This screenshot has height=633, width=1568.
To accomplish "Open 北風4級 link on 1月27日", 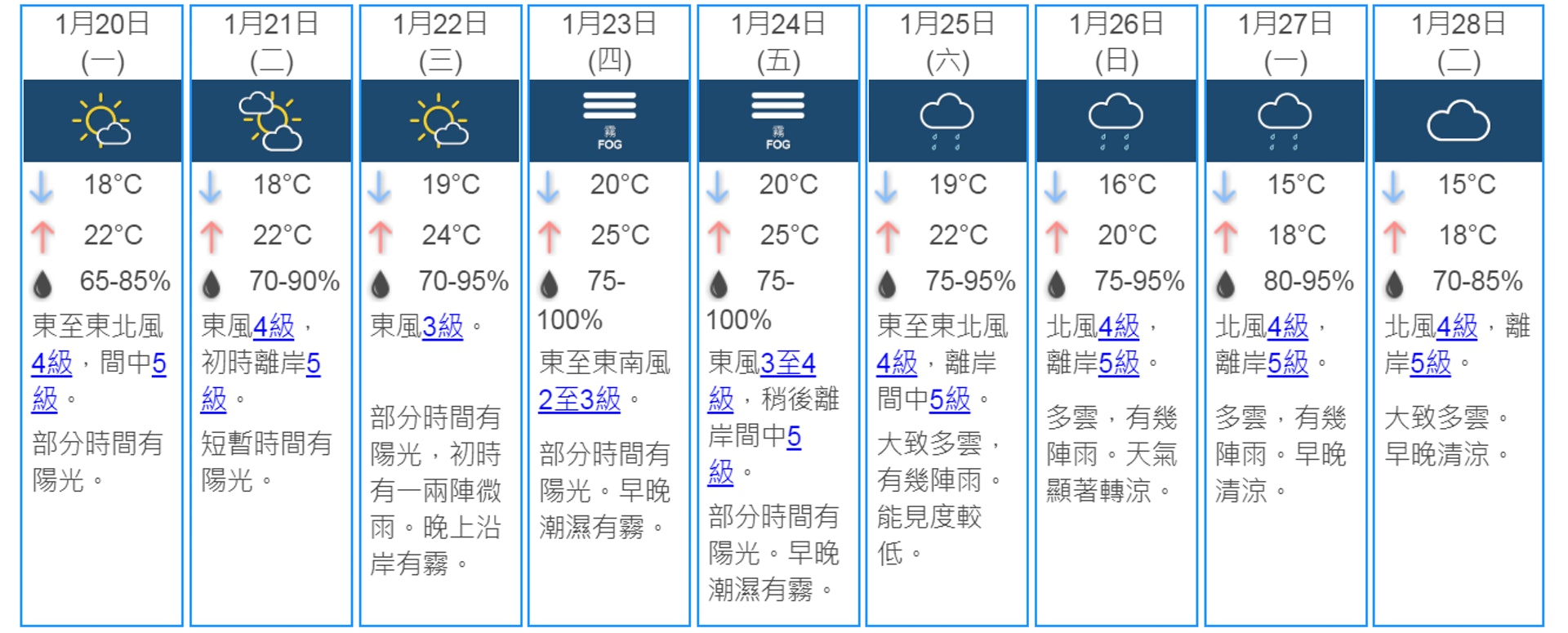I will pyautogui.click(x=1288, y=327).
